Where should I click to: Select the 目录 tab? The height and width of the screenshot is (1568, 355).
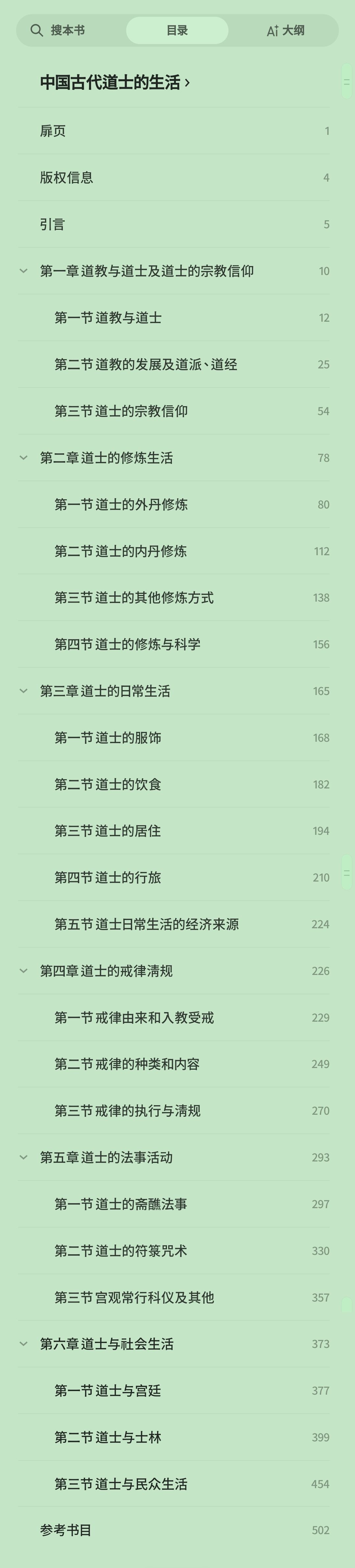click(177, 31)
